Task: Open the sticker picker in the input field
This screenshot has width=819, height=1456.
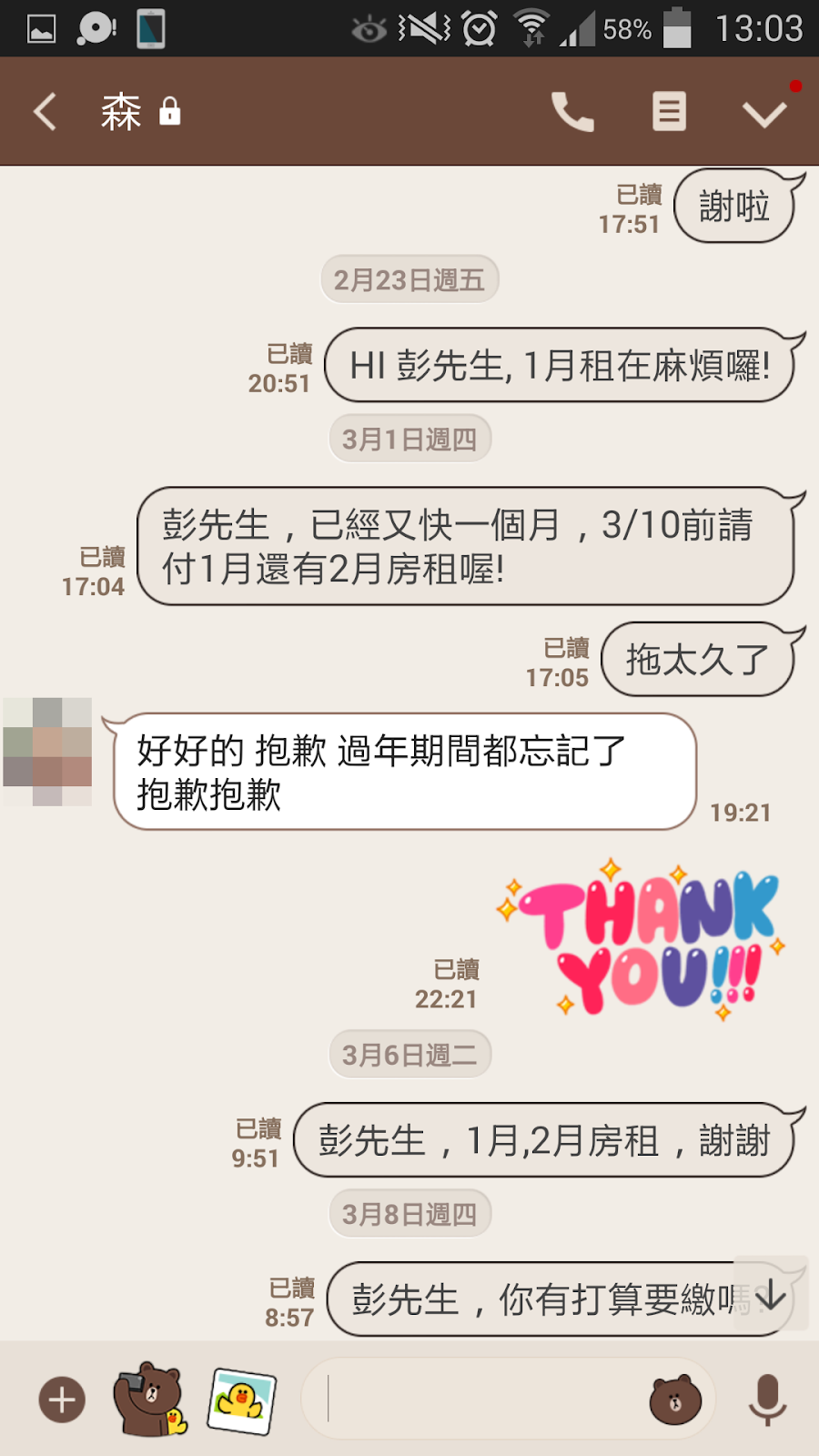Action: coord(674,1400)
